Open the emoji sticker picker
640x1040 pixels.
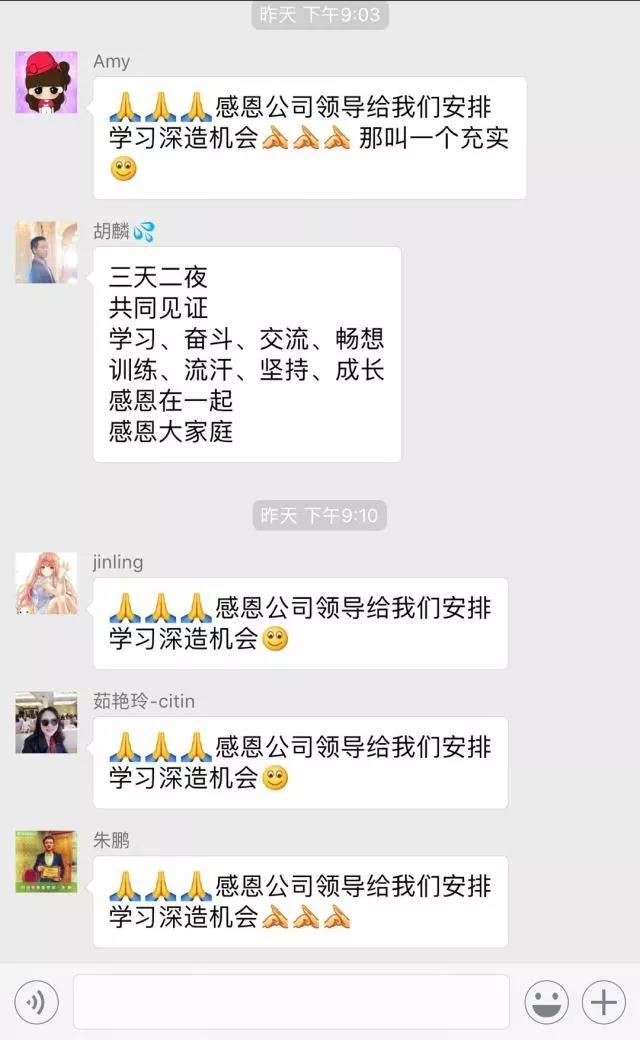pyautogui.click(x=546, y=1002)
